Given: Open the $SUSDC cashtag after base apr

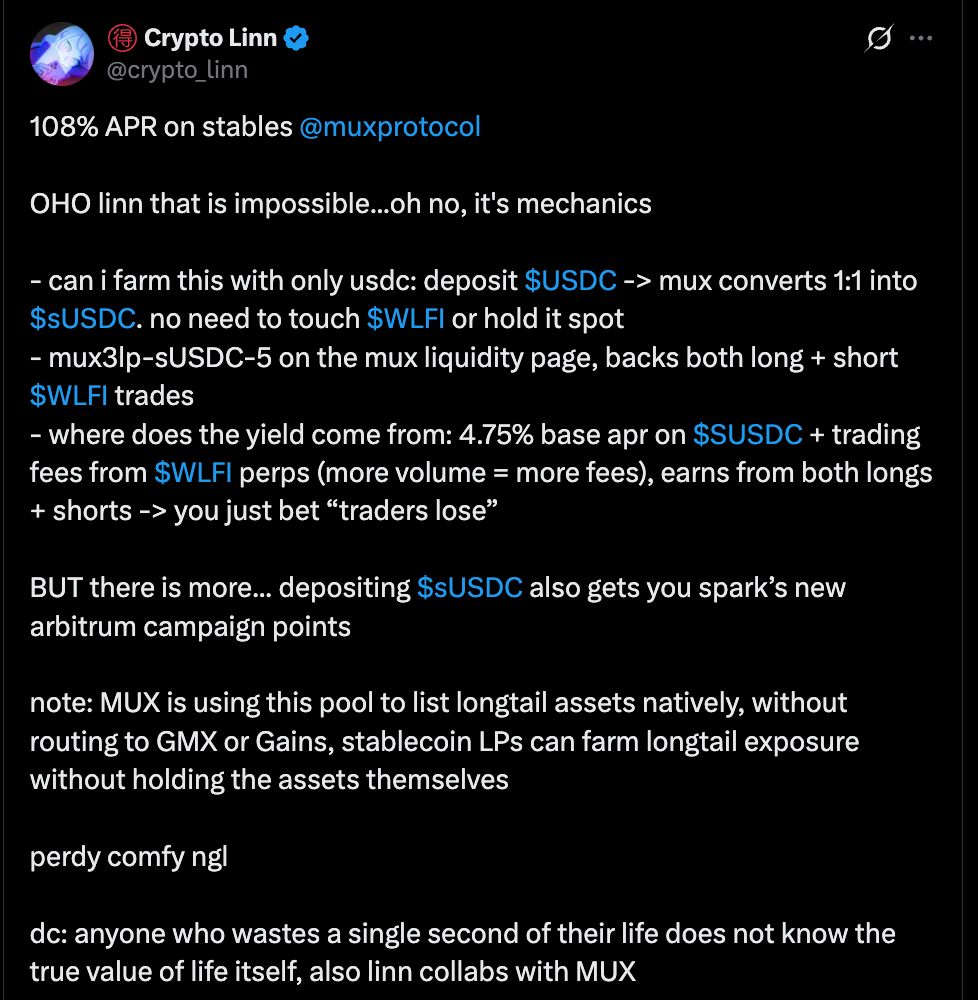Looking at the screenshot, I should pyautogui.click(x=747, y=434).
